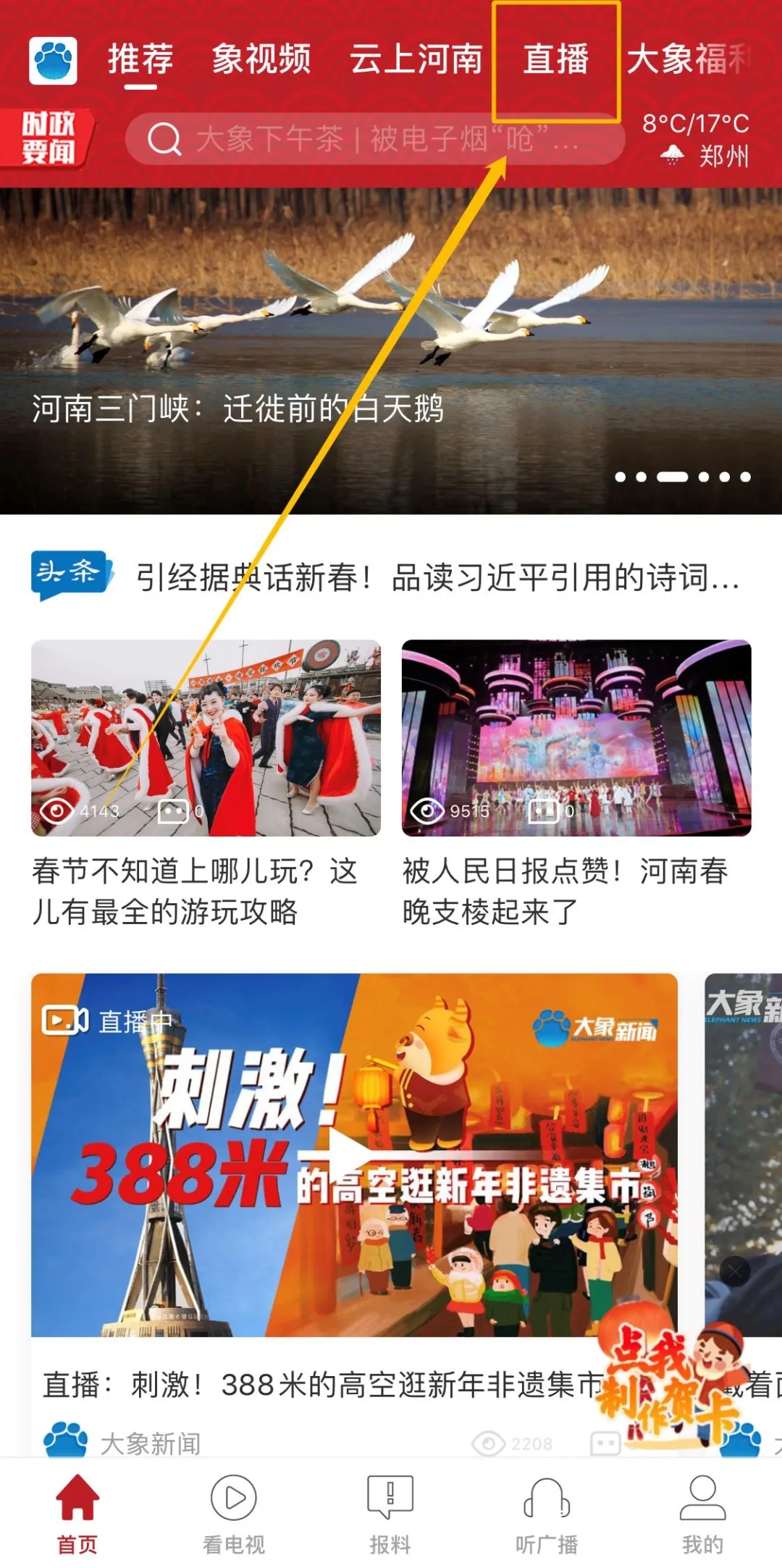Select the 云上河南 tab
The height and width of the screenshot is (1568, 782).
point(416,59)
